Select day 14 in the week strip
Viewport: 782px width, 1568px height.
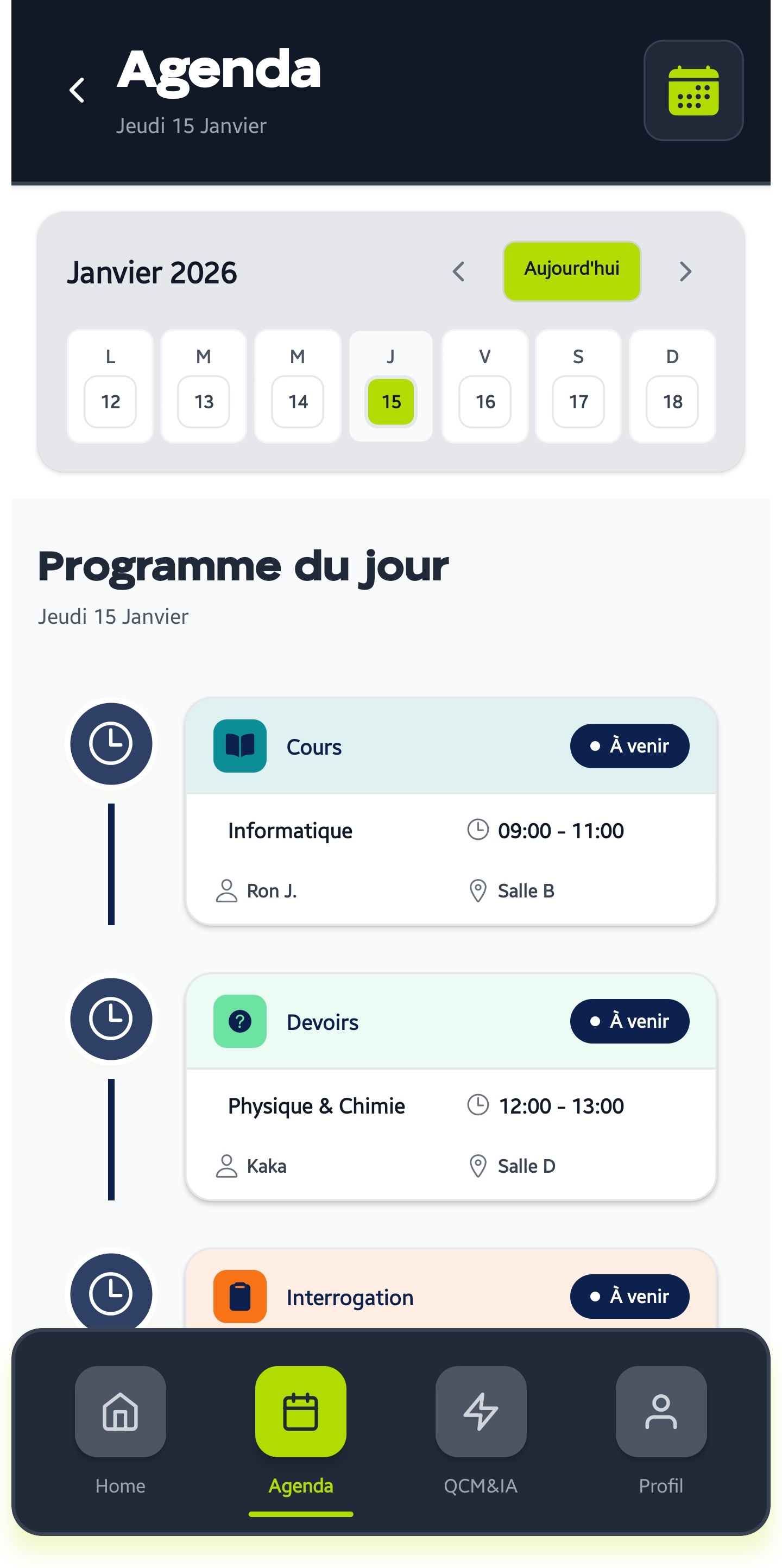tap(297, 386)
